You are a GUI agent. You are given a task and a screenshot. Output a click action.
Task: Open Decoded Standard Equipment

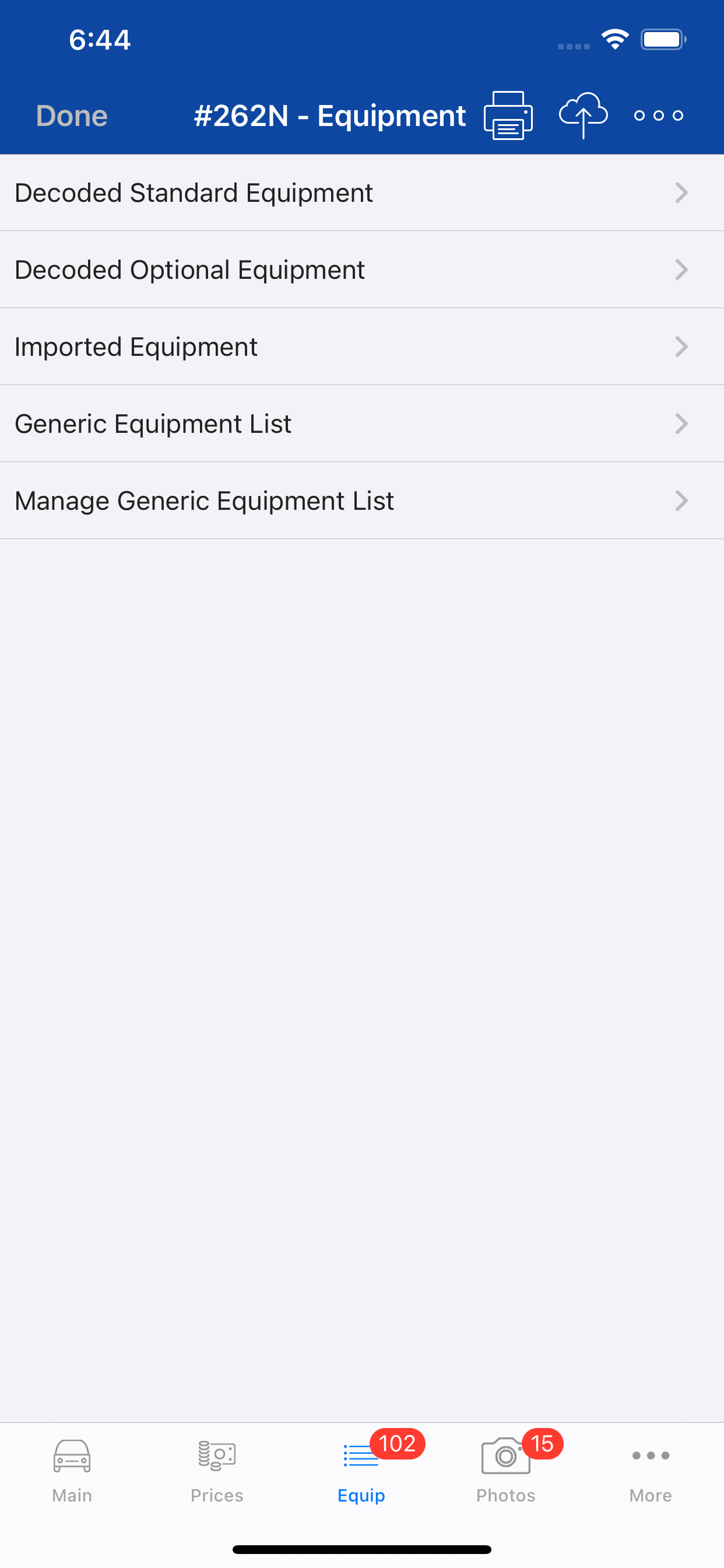pos(361,193)
